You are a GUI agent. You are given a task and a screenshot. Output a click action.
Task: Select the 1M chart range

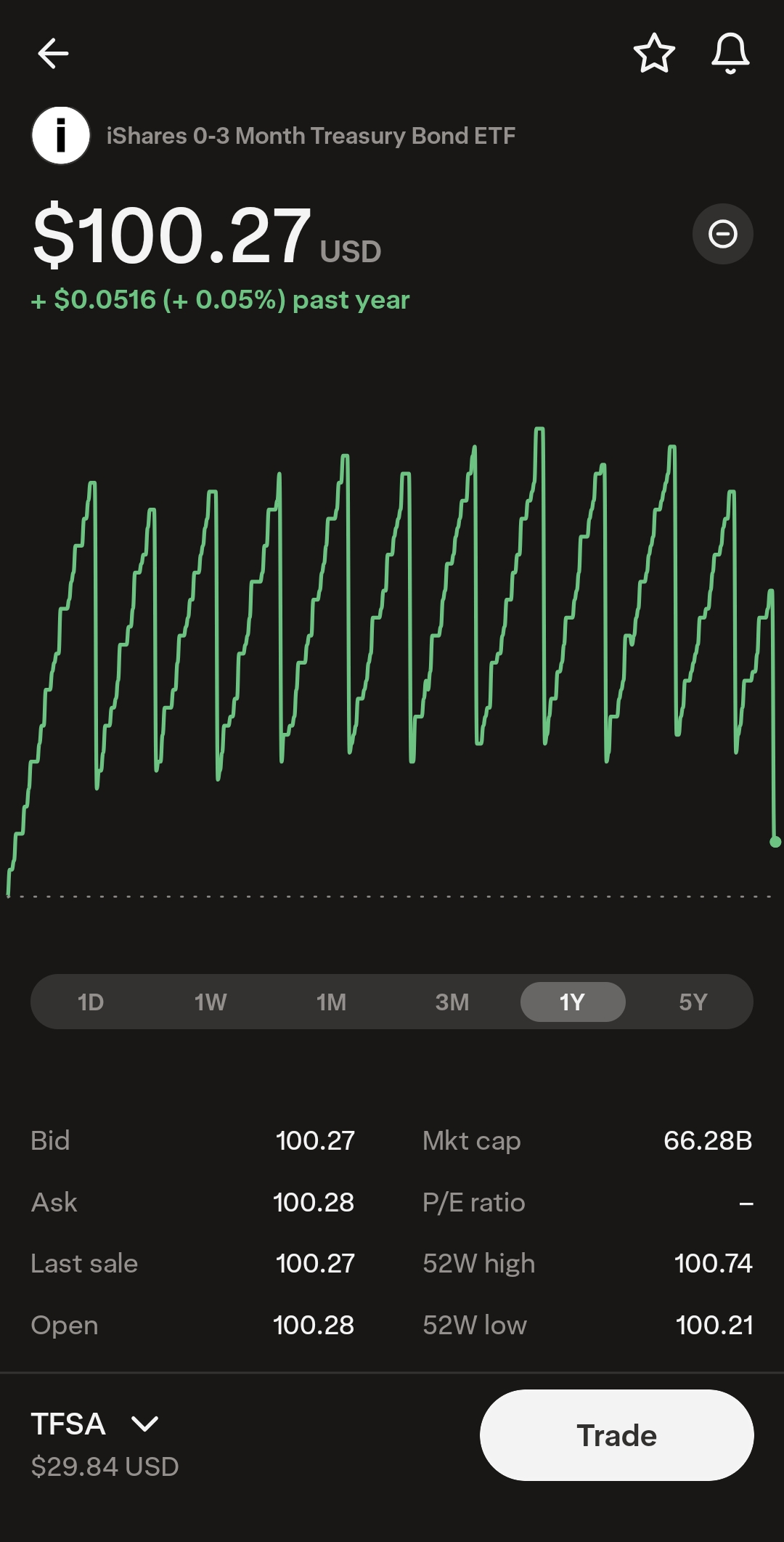[x=331, y=1002]
